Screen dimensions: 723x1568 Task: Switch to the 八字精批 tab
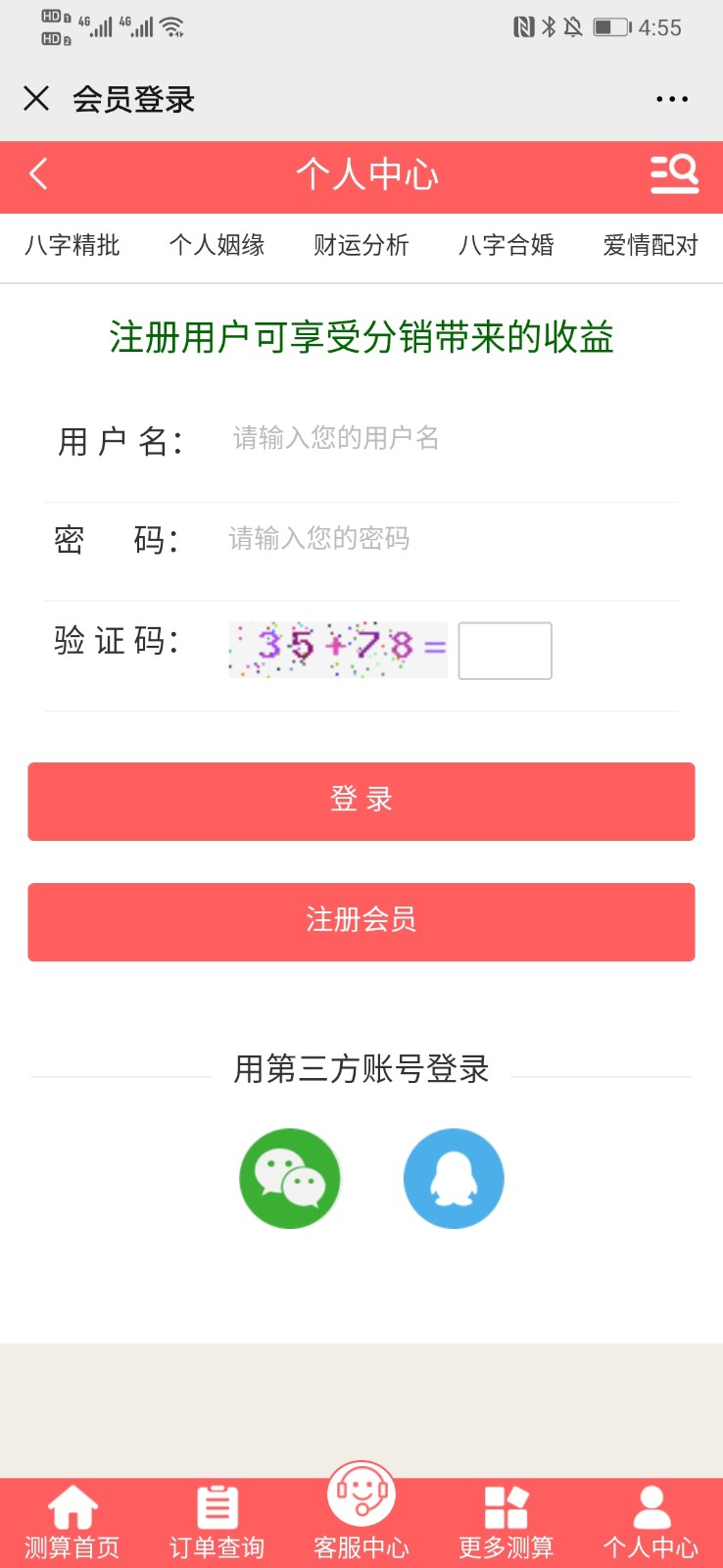72,245
